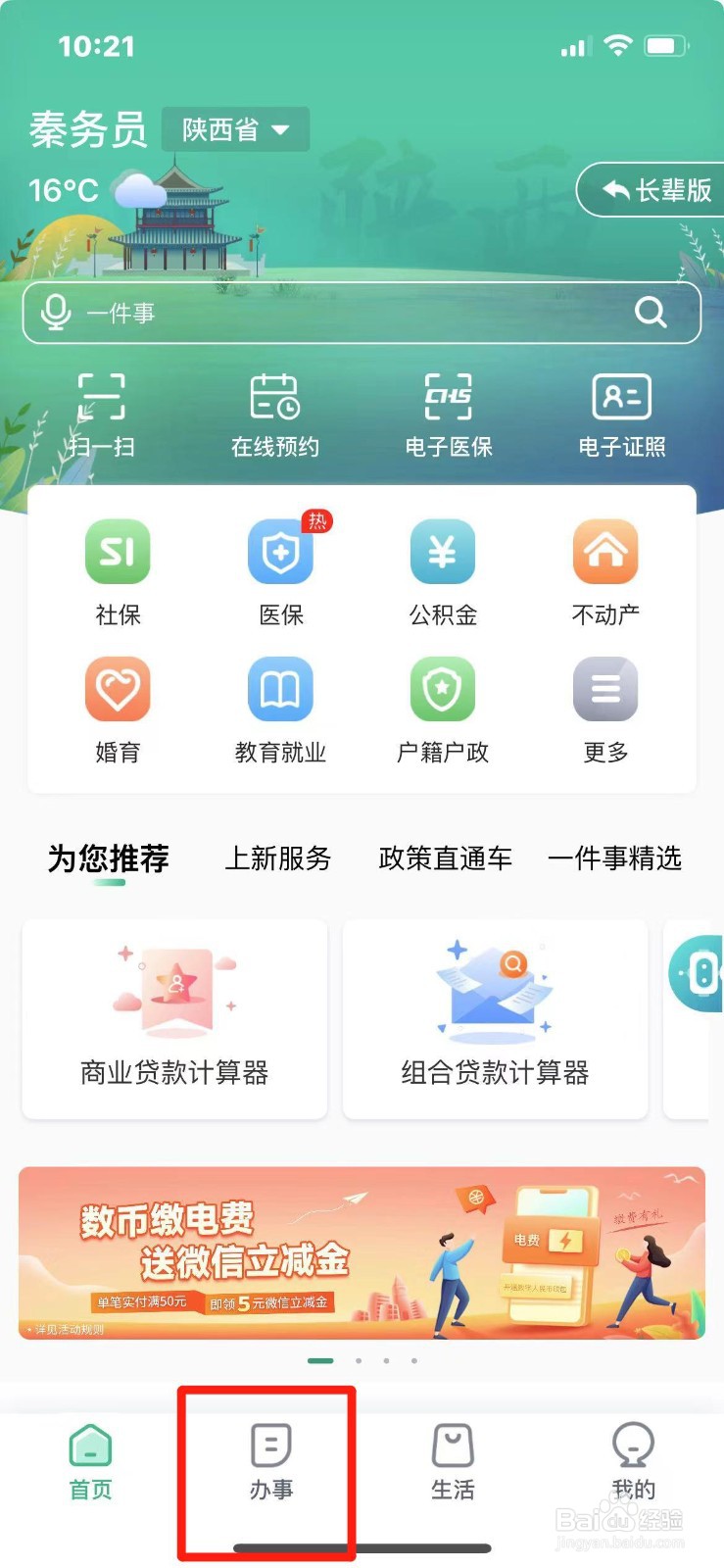
Task: Open the 户籍户政 household registration service
Action: pos(442,706)
